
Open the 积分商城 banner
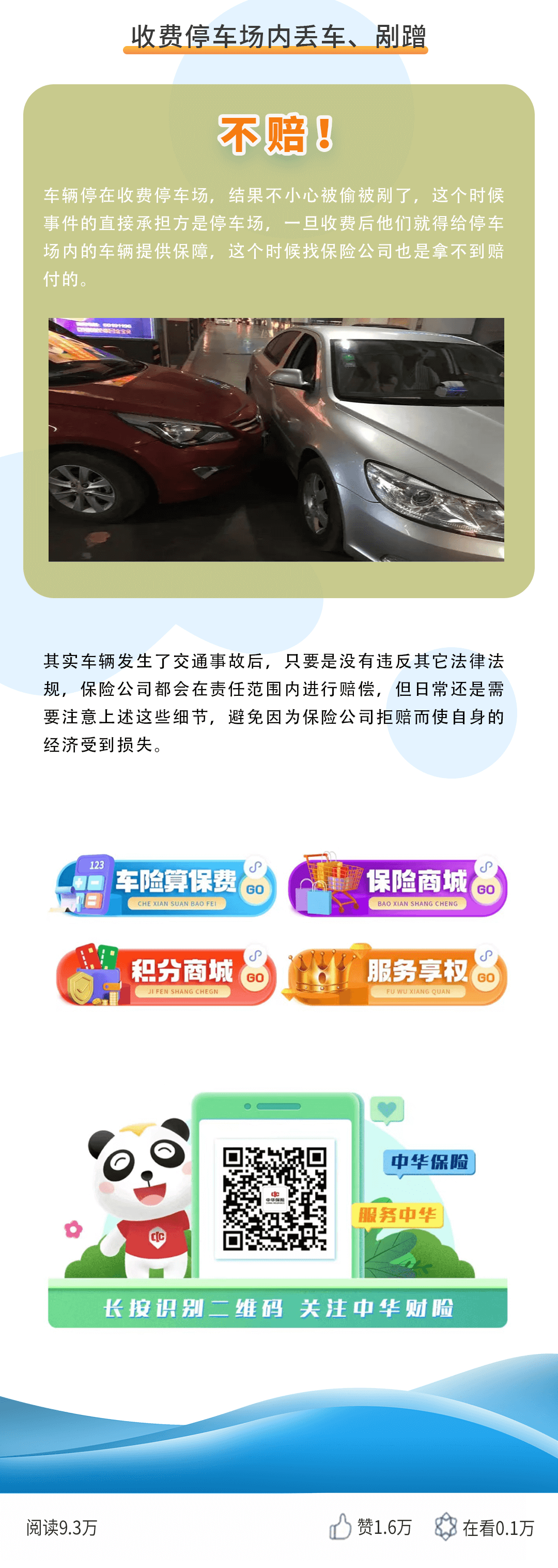[165, 975]
